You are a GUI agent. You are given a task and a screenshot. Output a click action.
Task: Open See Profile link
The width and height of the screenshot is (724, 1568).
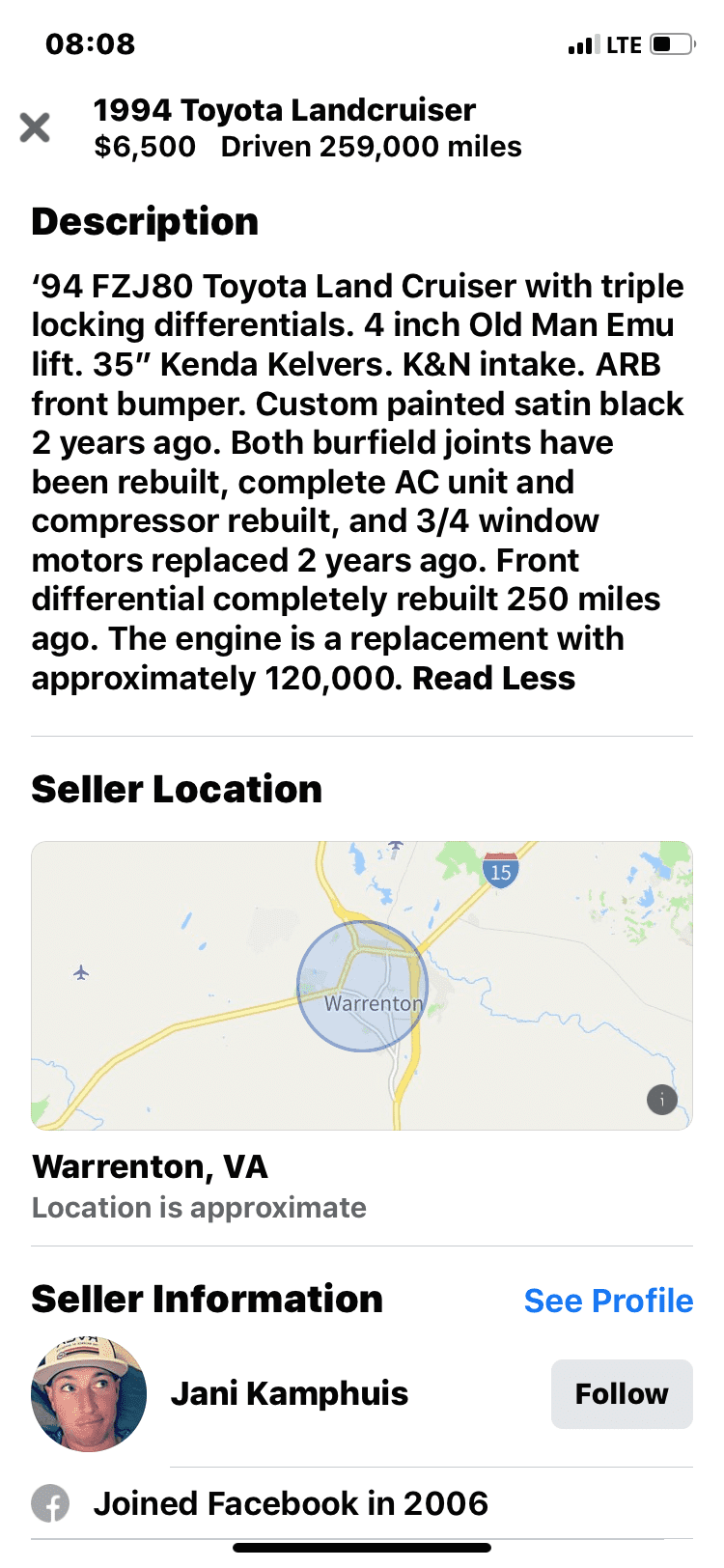tap(608, 1301)
